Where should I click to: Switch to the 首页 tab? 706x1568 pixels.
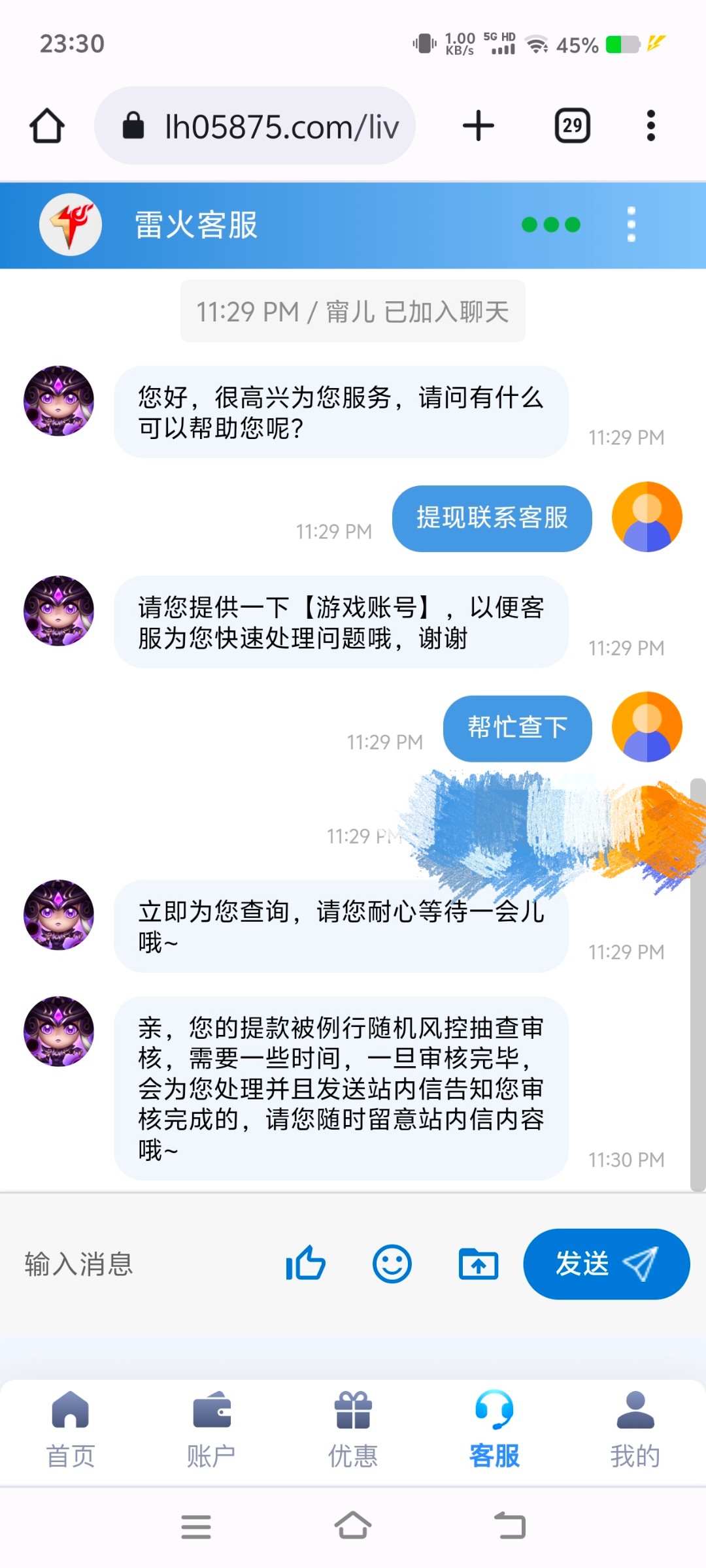[x=71, y=1431]
